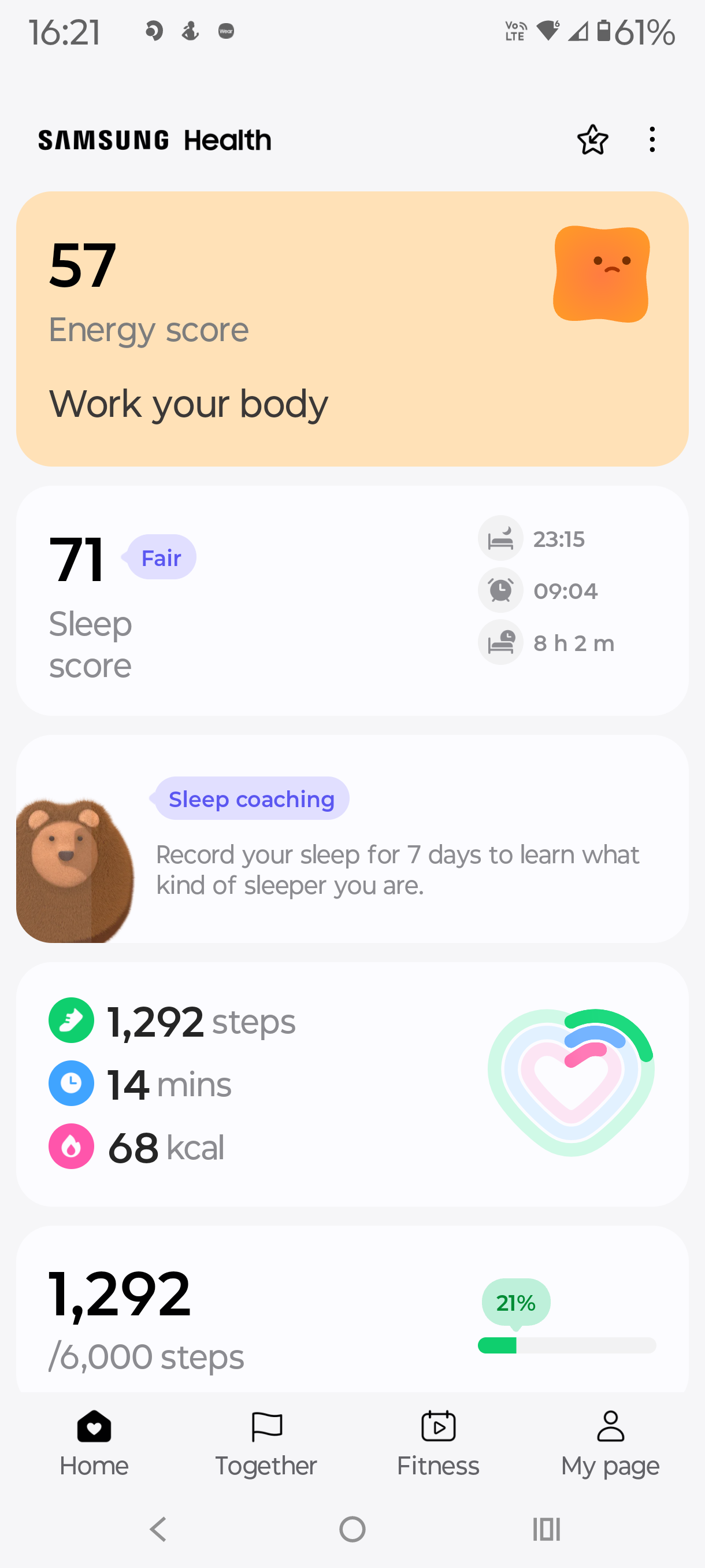The image size is (705, 1568).
Task: Switch to the Together tab
Action: click(266, 1444)
